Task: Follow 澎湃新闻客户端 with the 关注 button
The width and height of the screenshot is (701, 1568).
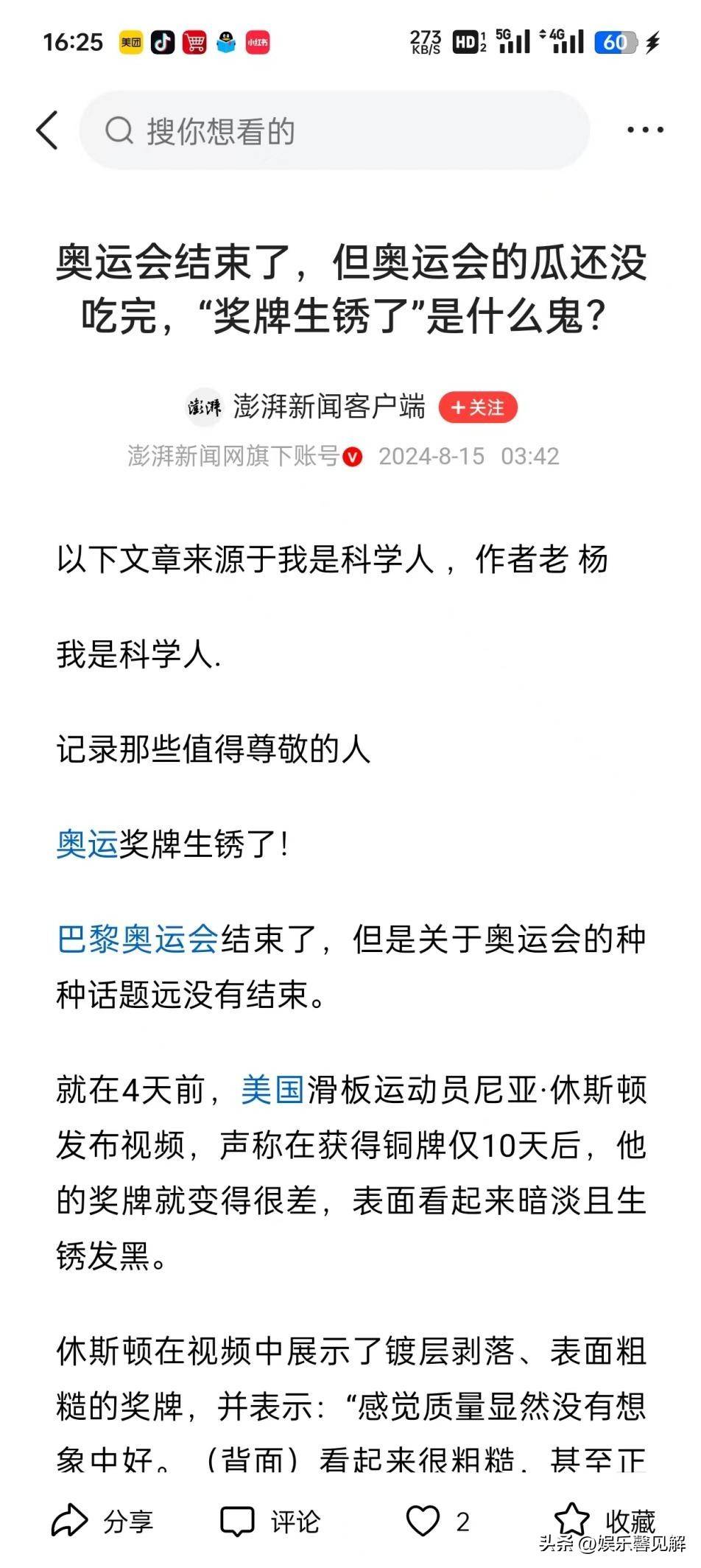Action: point(478,407)
